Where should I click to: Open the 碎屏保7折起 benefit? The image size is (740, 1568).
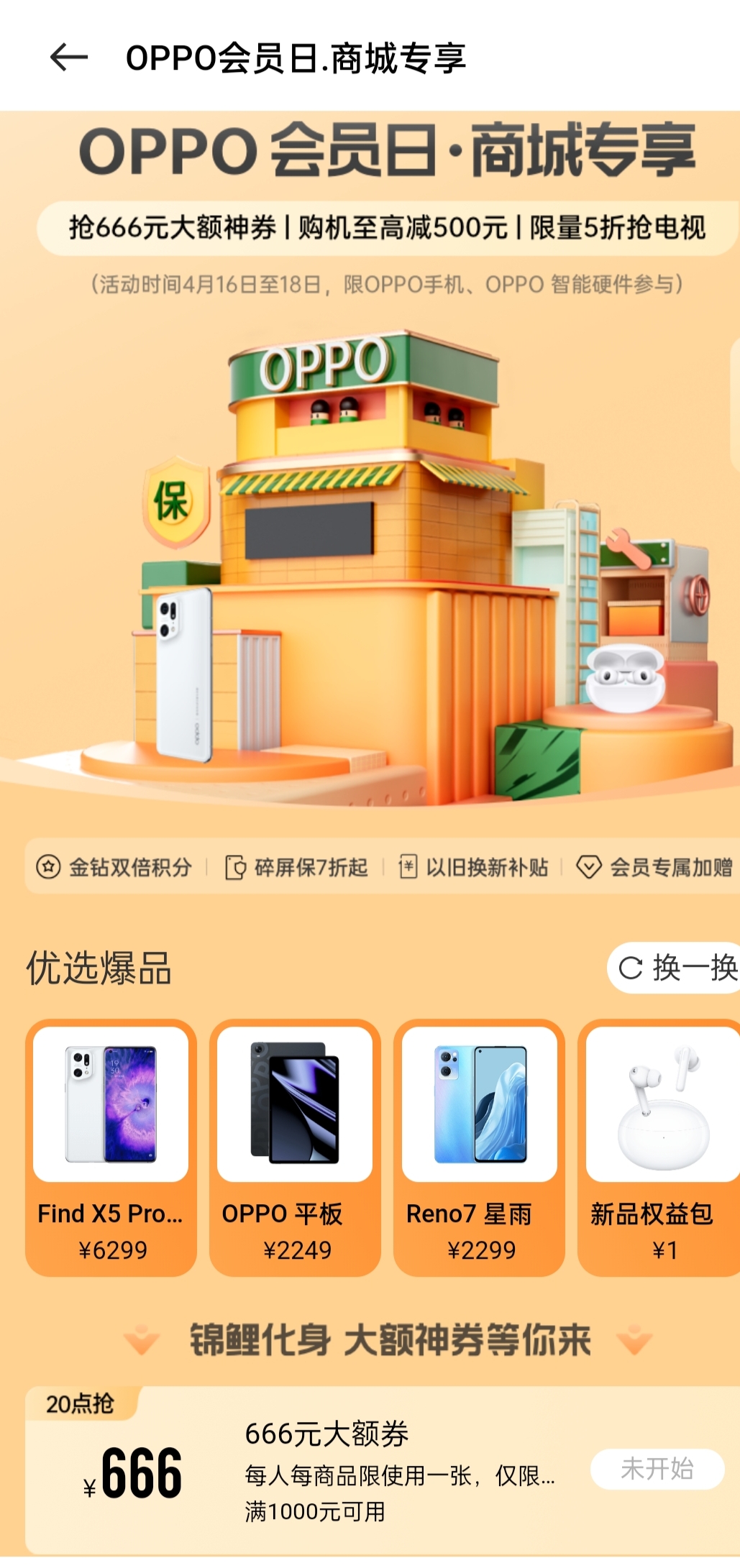tap(296, 867)
